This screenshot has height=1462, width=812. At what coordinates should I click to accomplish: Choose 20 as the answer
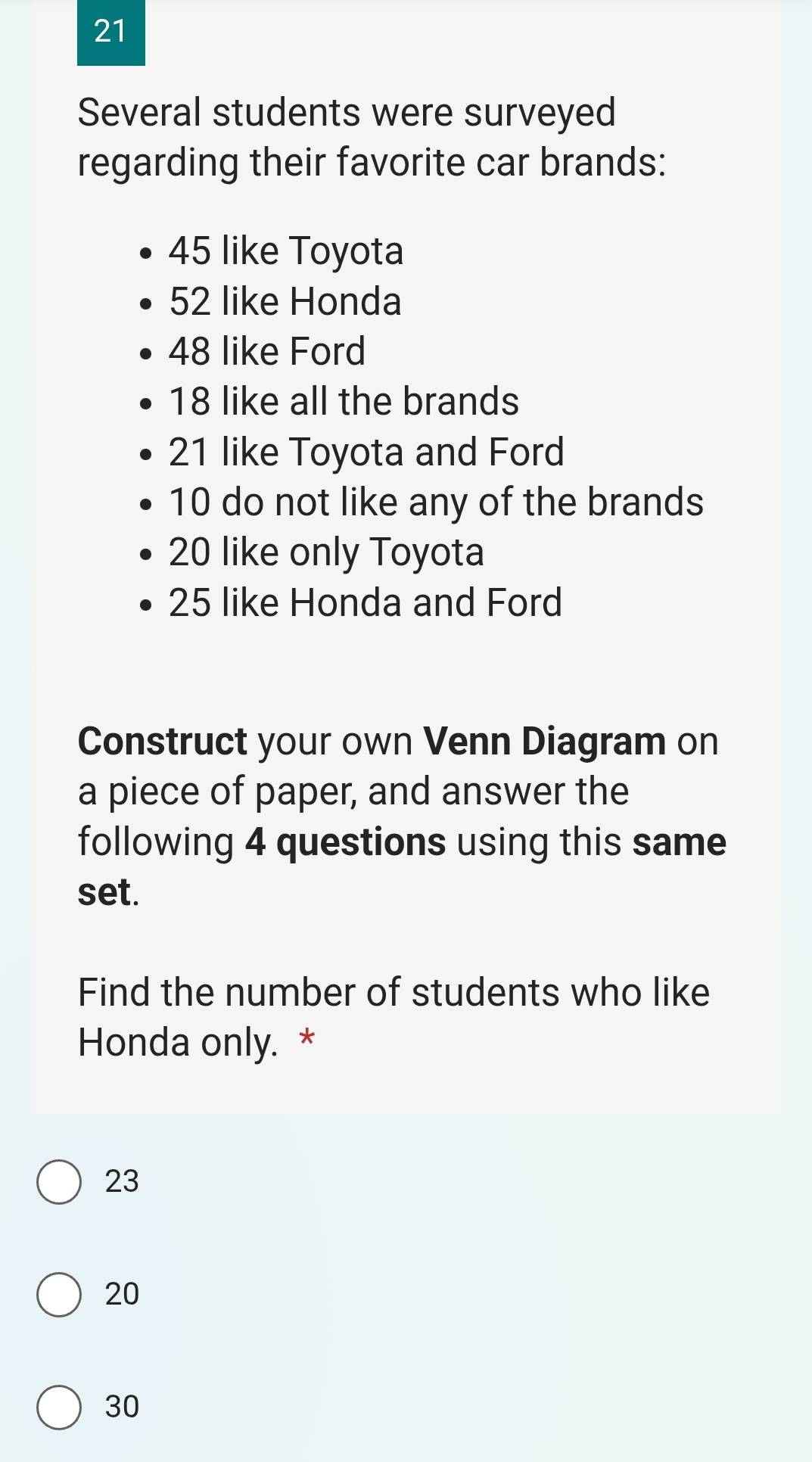59,1294
